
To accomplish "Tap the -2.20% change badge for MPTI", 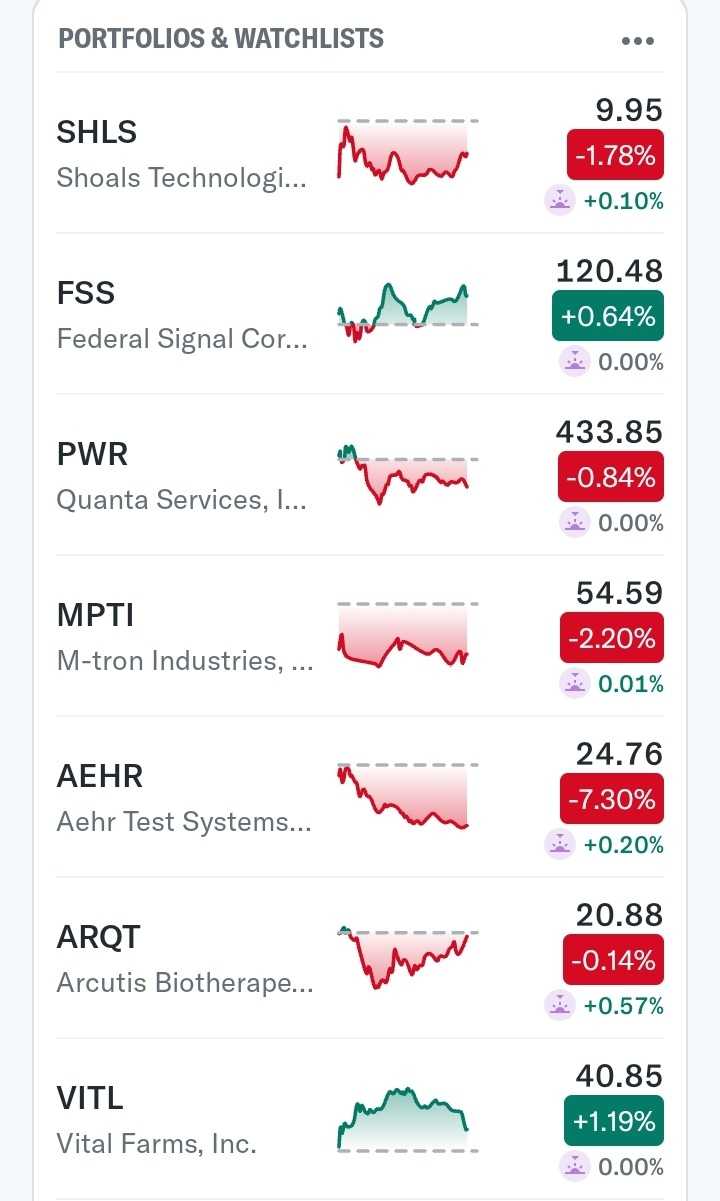I will coord(611,638).
